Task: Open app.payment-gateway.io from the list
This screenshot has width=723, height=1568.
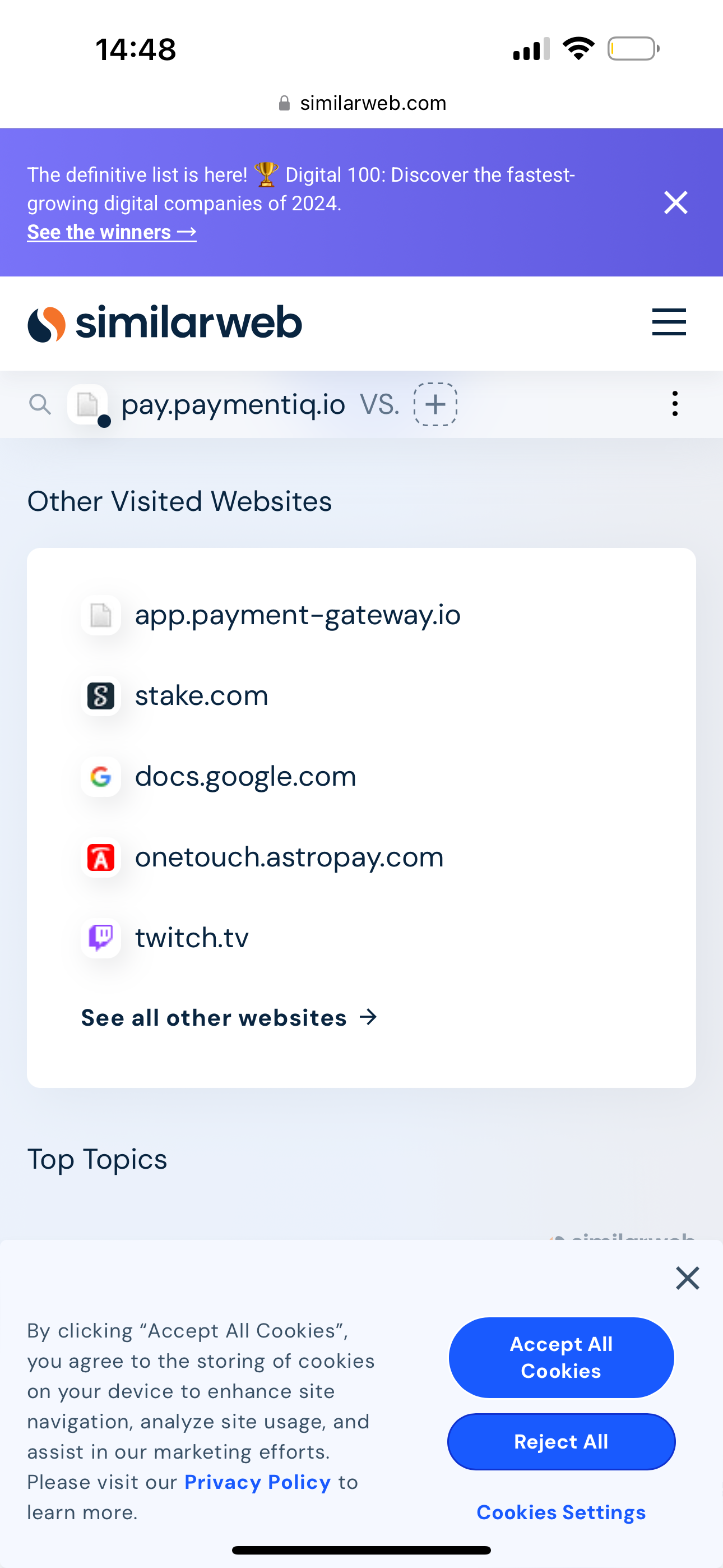Action: click(x=297, y=615)
